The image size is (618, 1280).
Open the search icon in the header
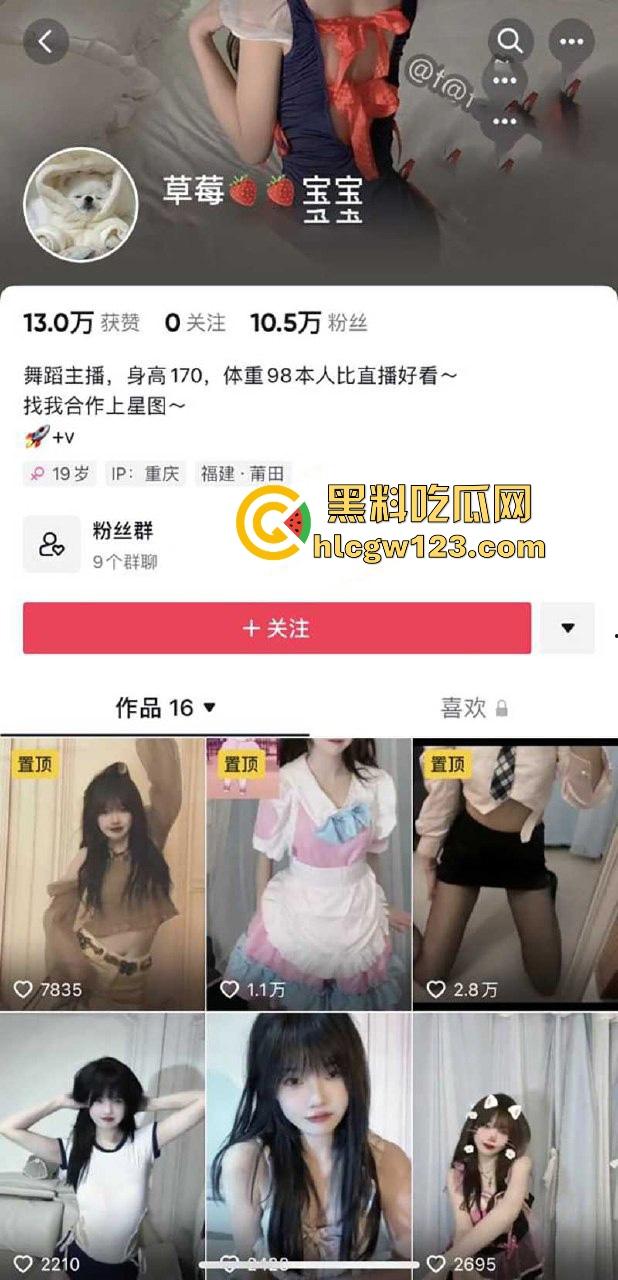(x=510, y=41)
